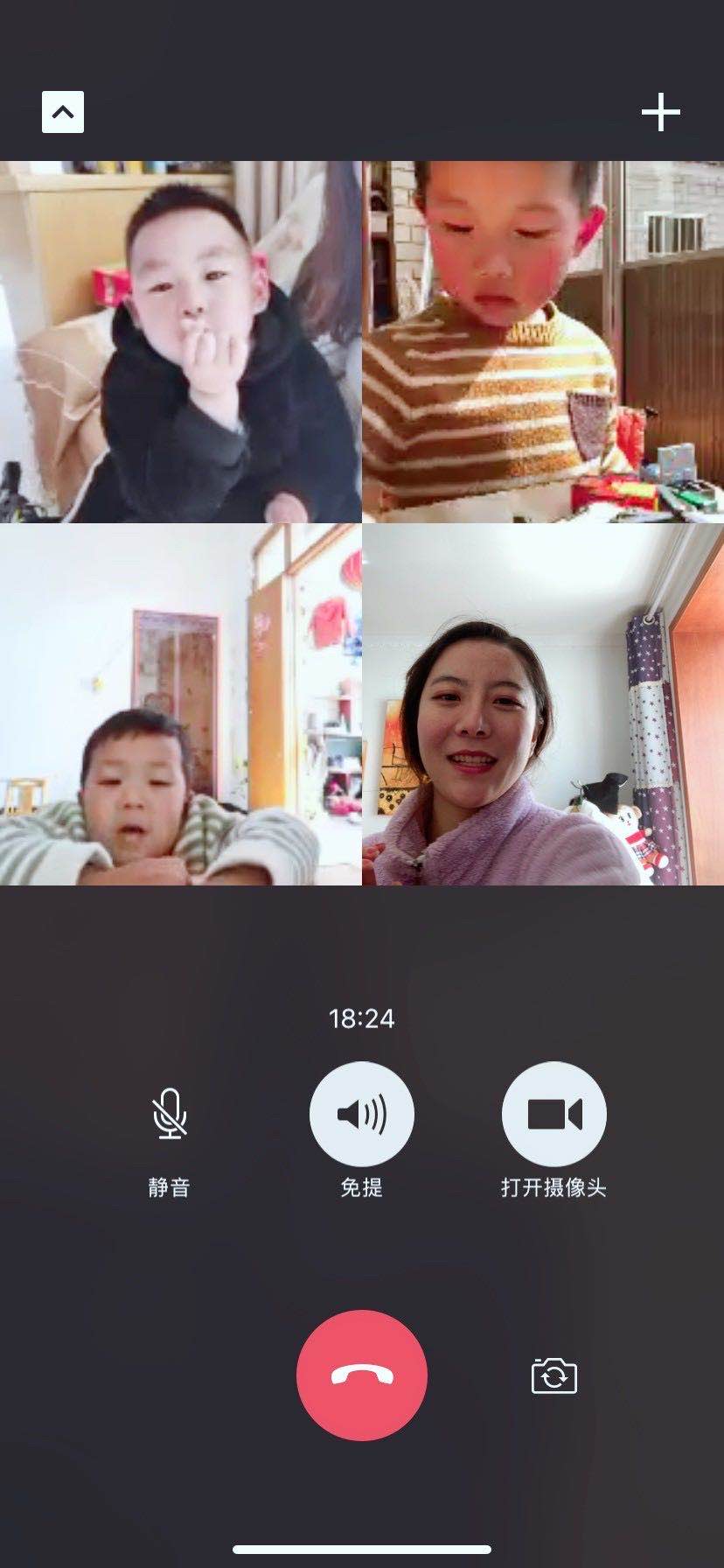Hang up with the red end-call button
This screenshot has width=724, height=1568.
click(x=361, y=1375)
